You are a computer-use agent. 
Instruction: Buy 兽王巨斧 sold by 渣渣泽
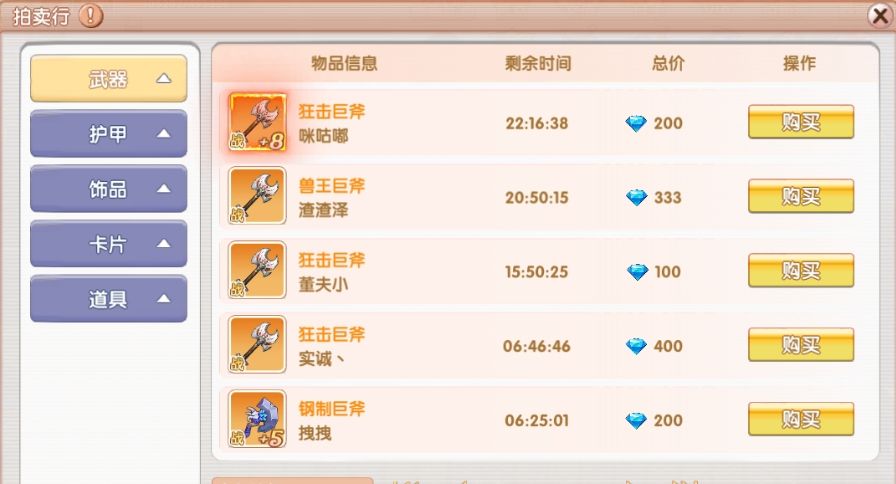801,196
